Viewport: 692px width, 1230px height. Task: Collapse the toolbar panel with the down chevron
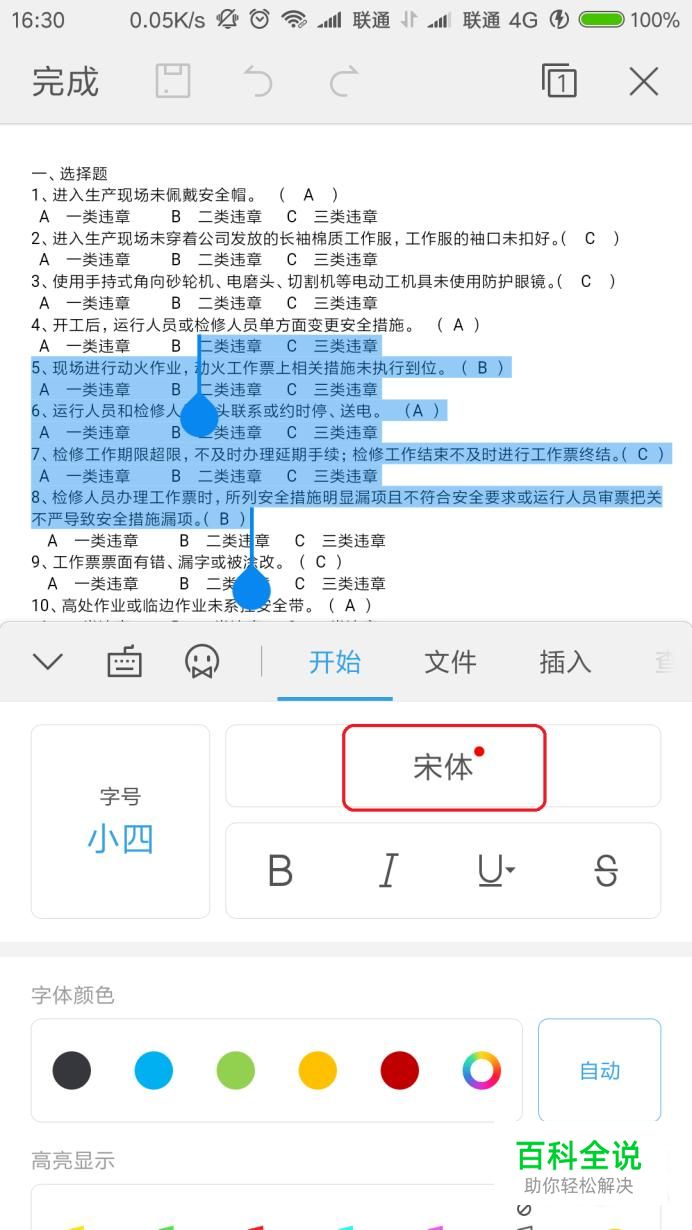coord(47,661)
